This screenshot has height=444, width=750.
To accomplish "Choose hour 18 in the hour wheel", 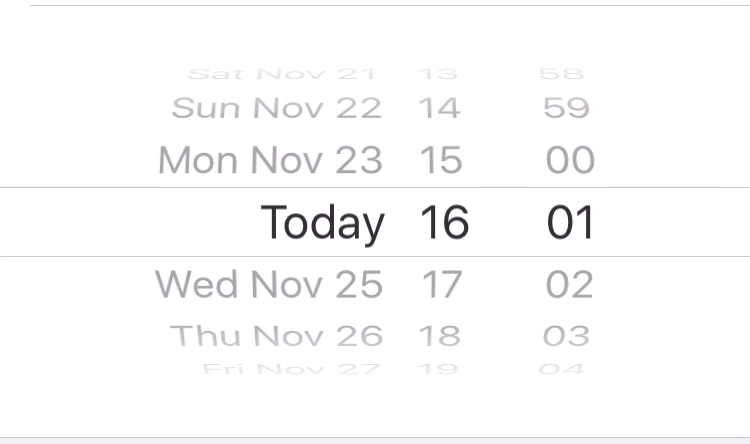I will click(x=440, y=335).
